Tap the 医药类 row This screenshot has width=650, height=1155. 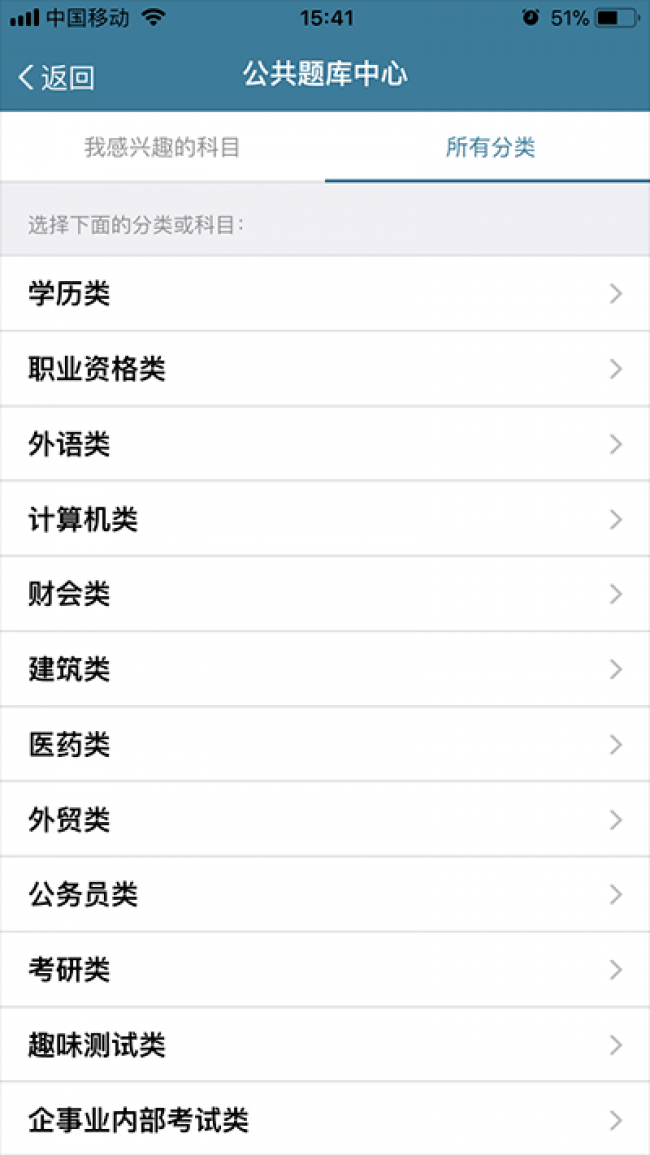[x=324, y=745]
